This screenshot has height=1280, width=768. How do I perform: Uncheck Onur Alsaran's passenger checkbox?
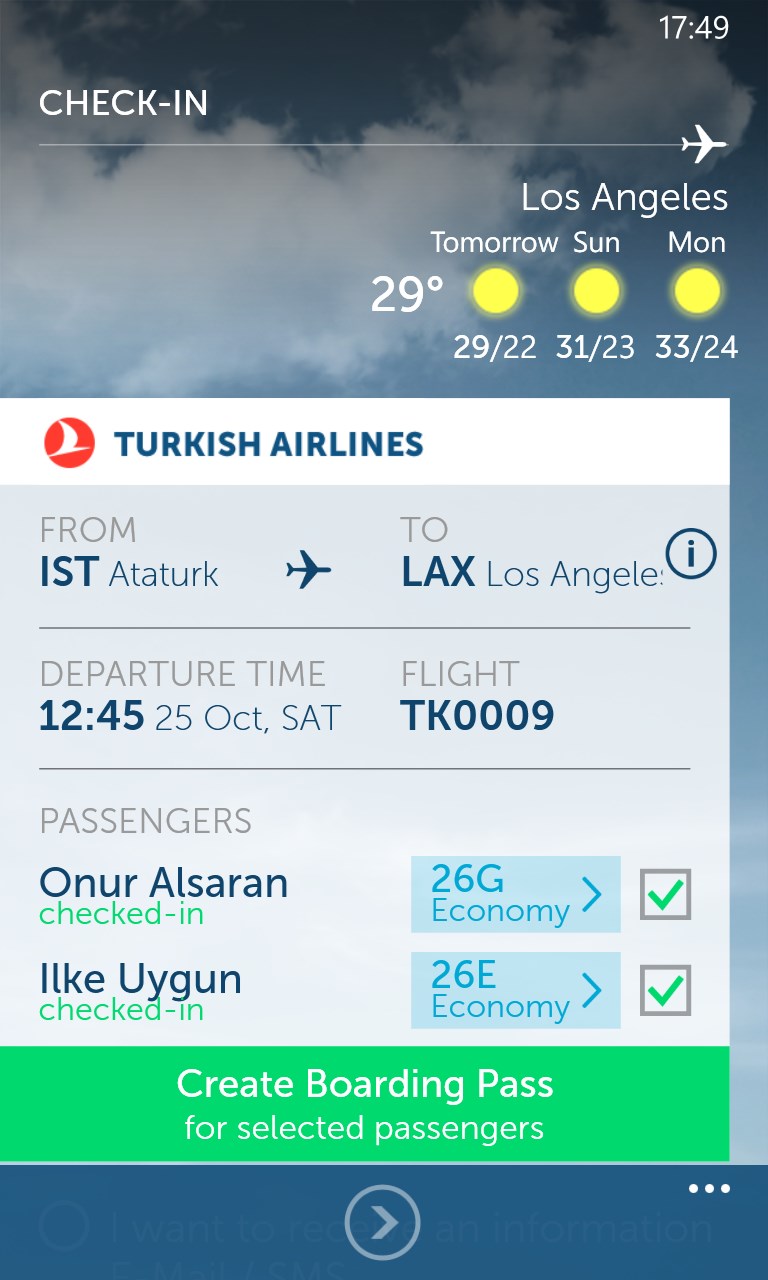665,894
